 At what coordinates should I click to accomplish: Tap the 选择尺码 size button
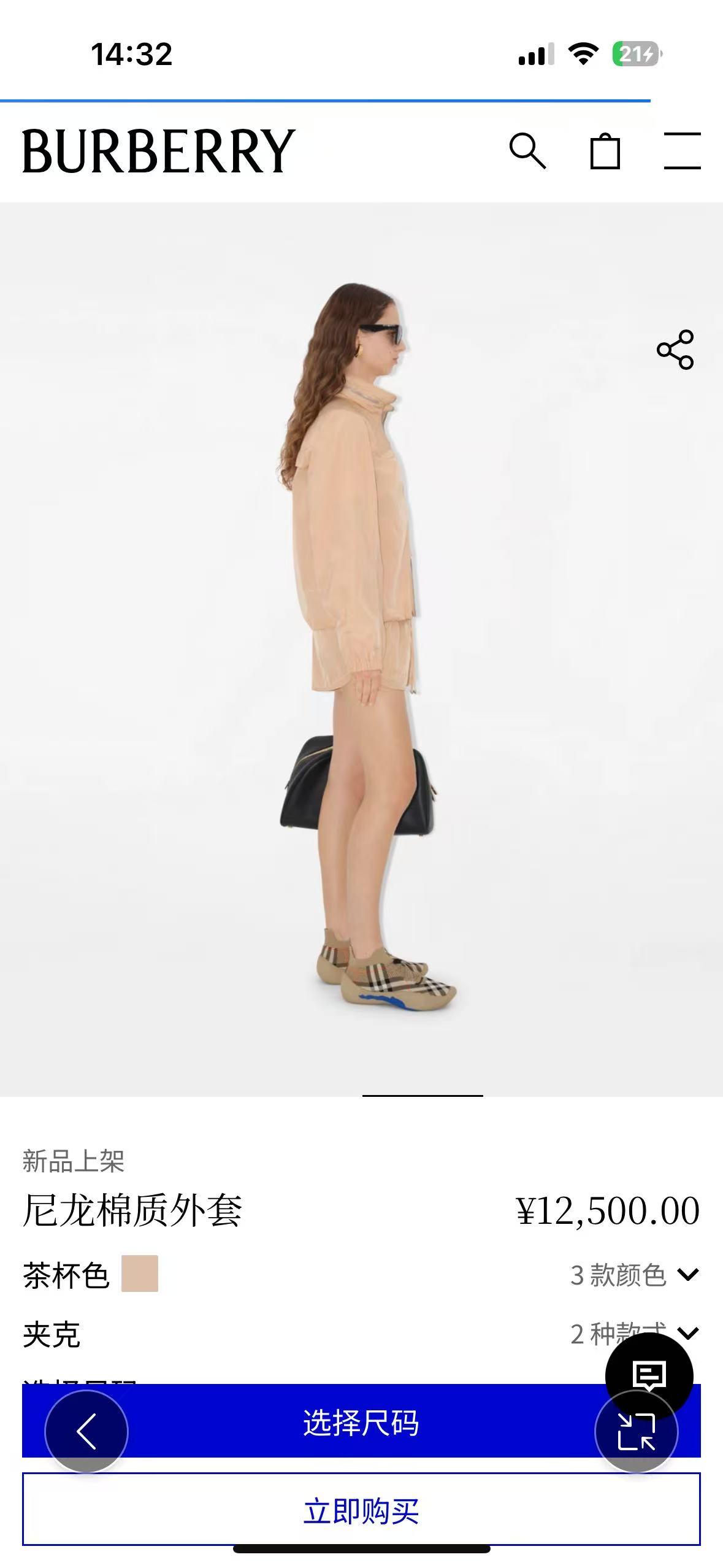[x=361, y=1423]
